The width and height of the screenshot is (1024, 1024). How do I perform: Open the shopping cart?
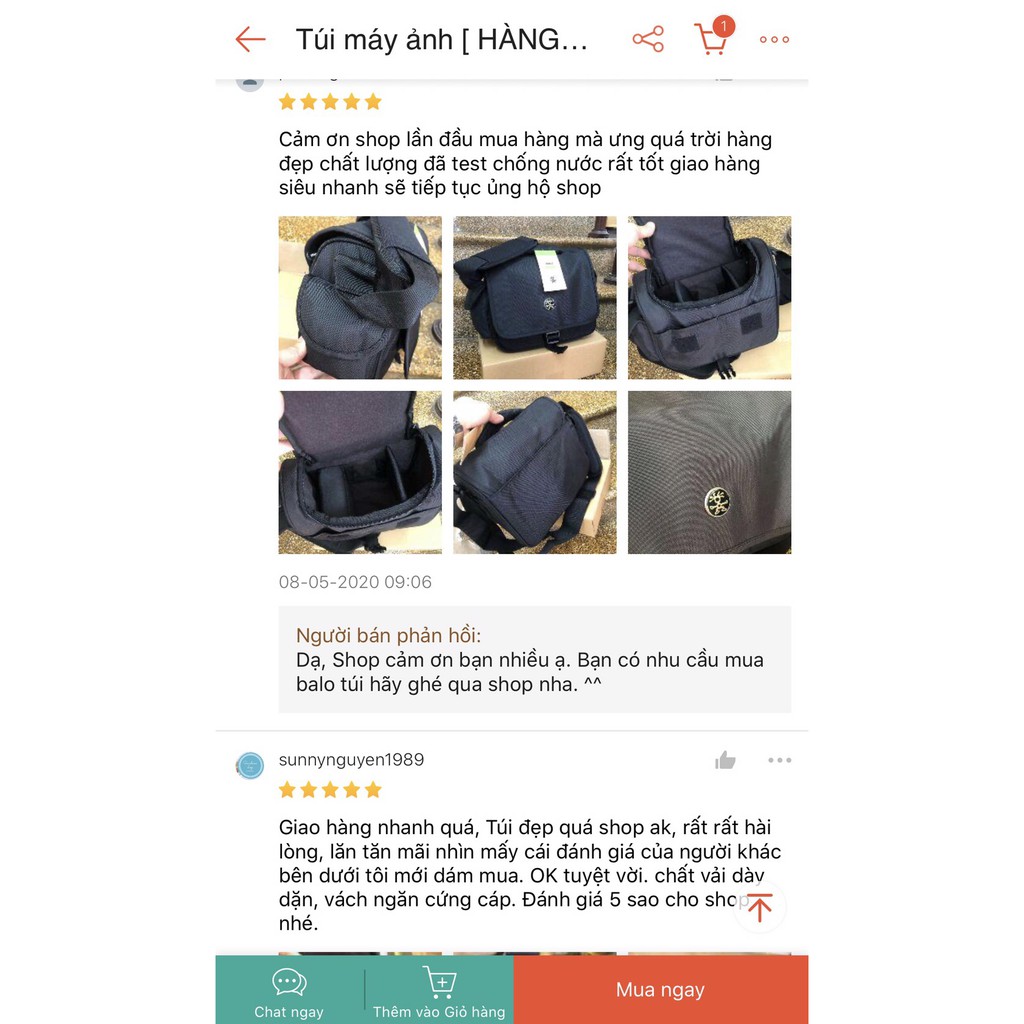(x=711, y=38)
